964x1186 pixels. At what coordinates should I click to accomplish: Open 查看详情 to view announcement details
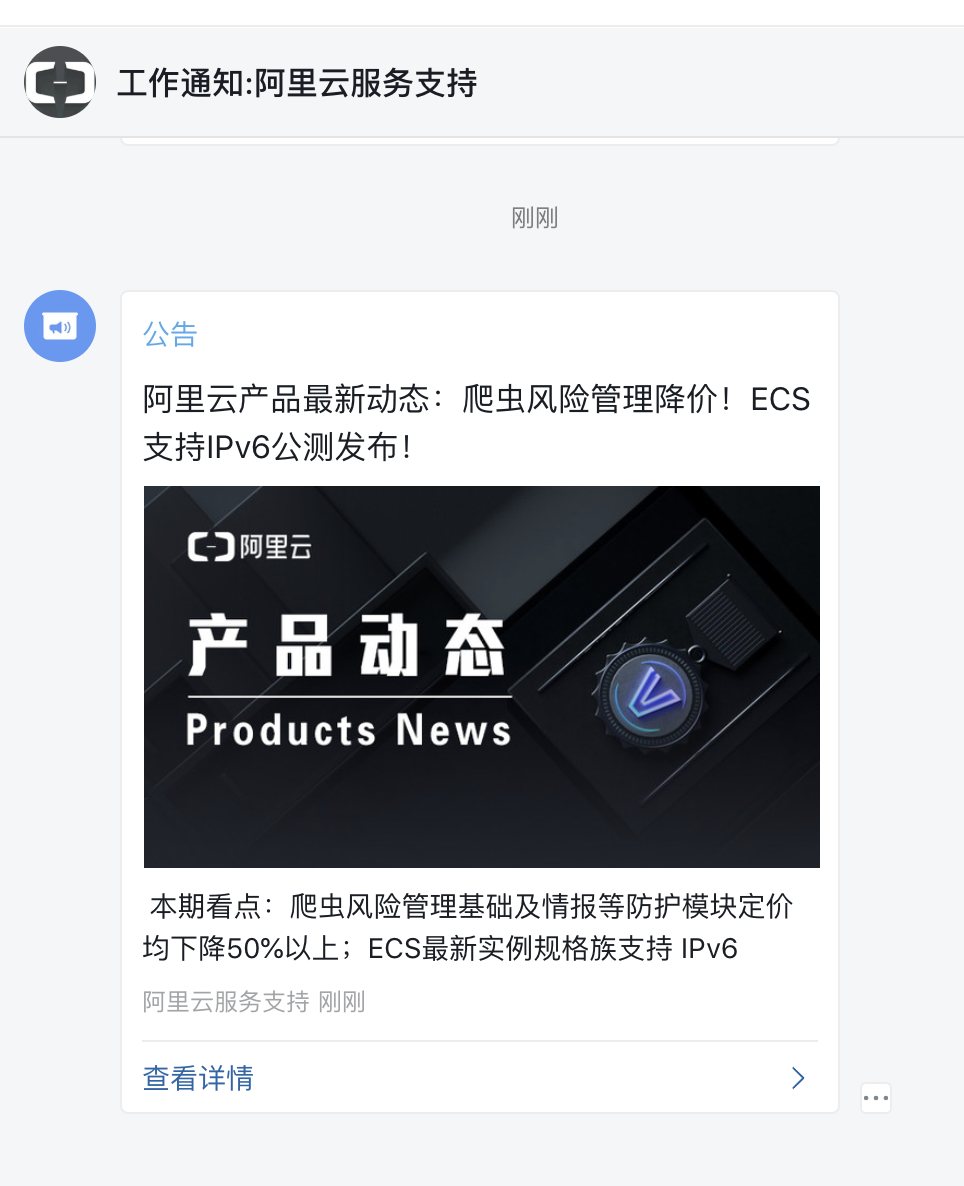198,1078
